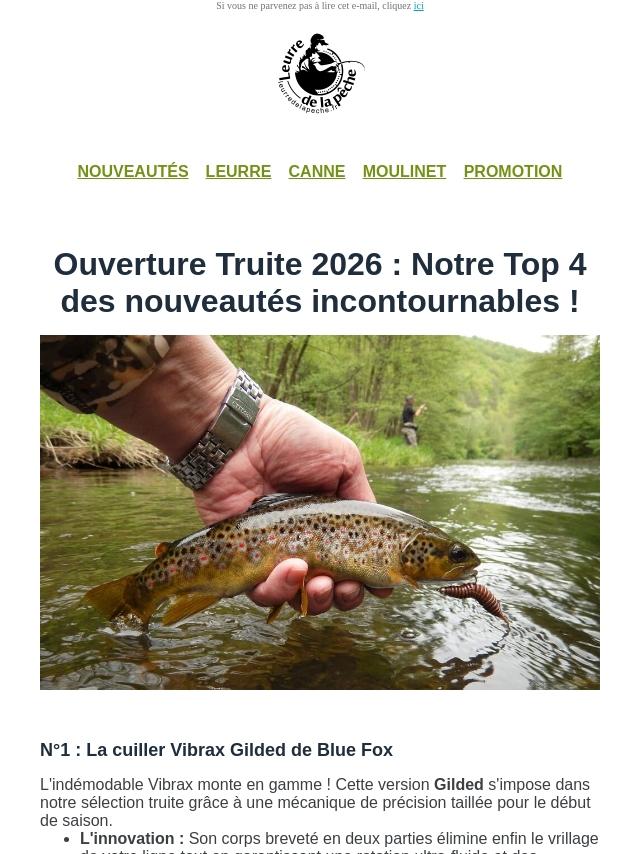Open the 'ici' link to view online
Image resolution: width=640 pixels, height=854 pixels.
click(418, 6)
